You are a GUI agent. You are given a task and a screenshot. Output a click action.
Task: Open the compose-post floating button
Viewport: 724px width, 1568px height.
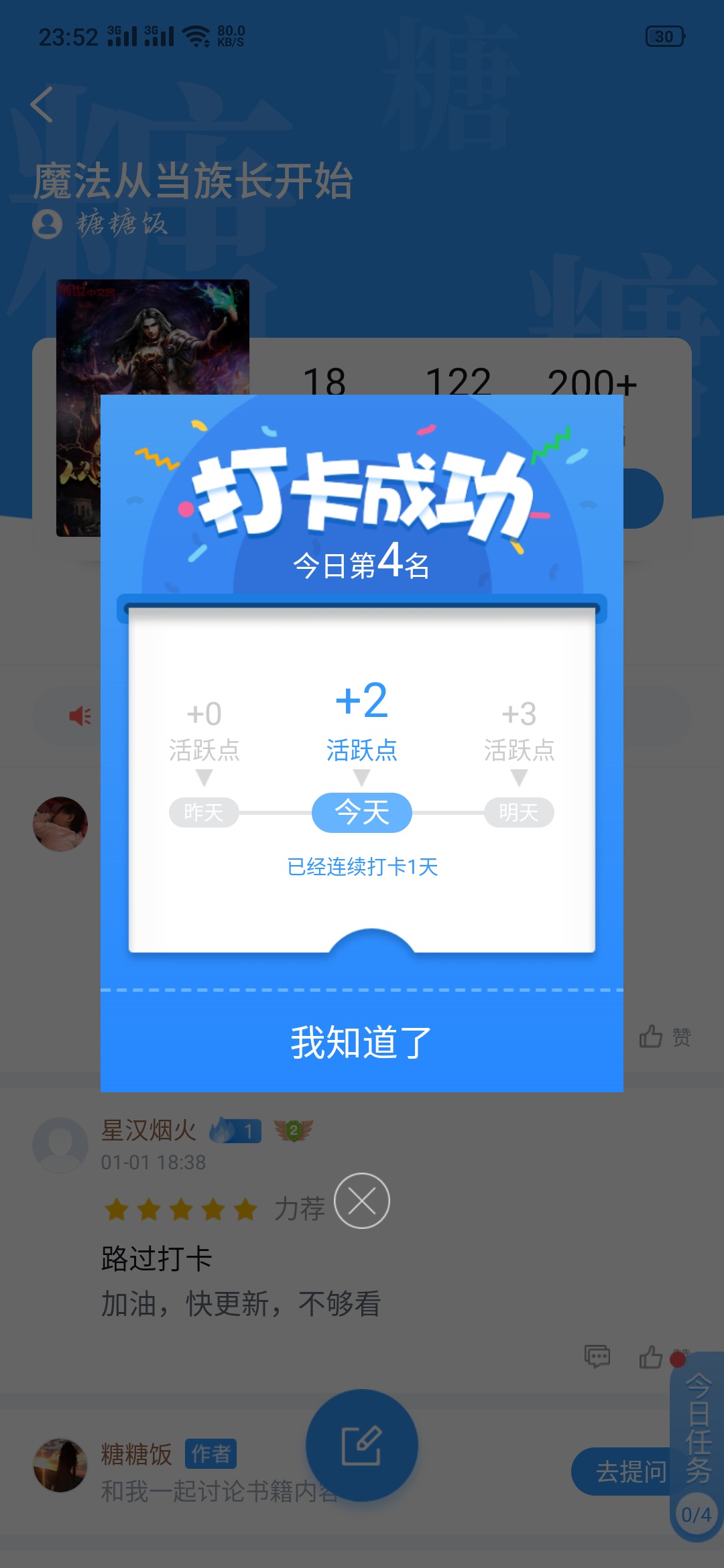(x=362, y=1445)
